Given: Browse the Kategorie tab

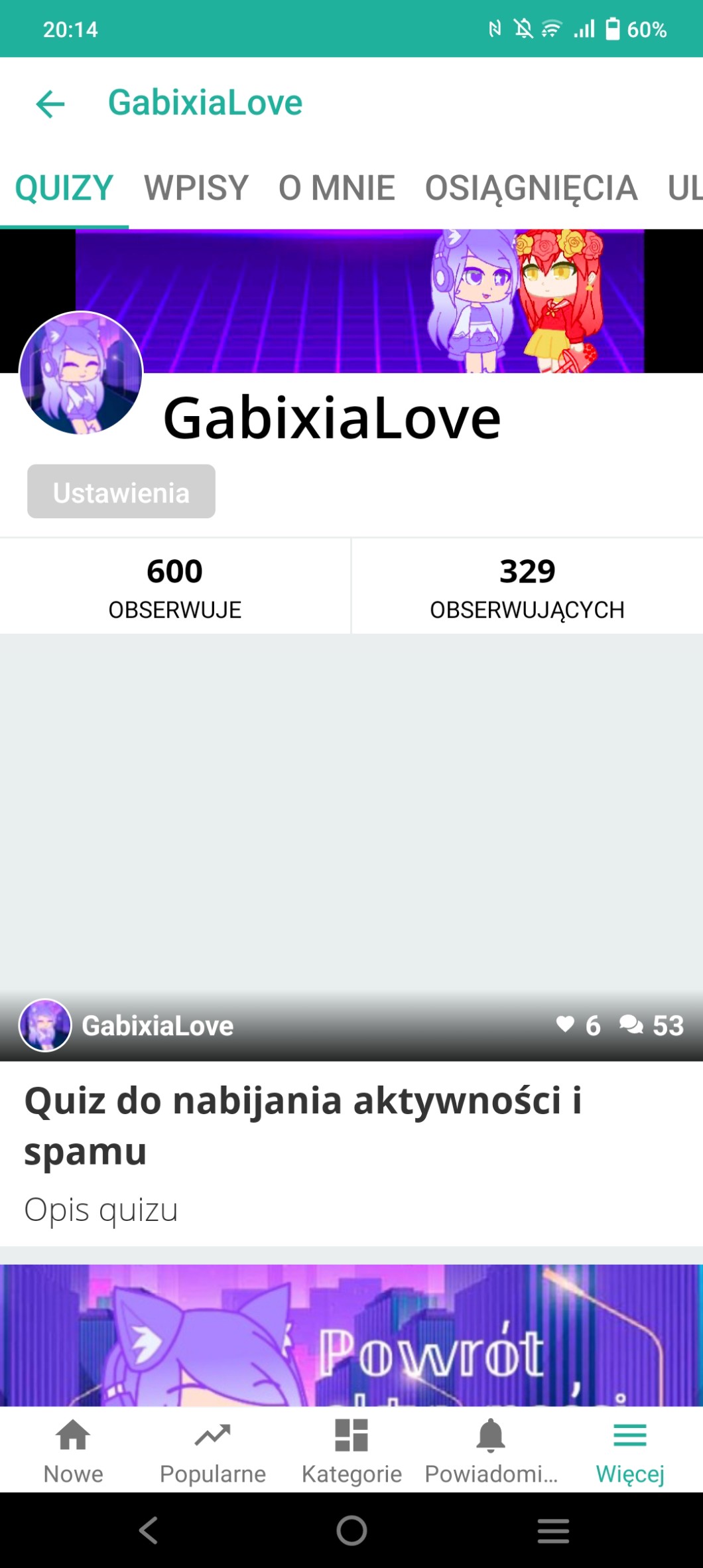Looking at the screenshot, I should (351, 1450).
